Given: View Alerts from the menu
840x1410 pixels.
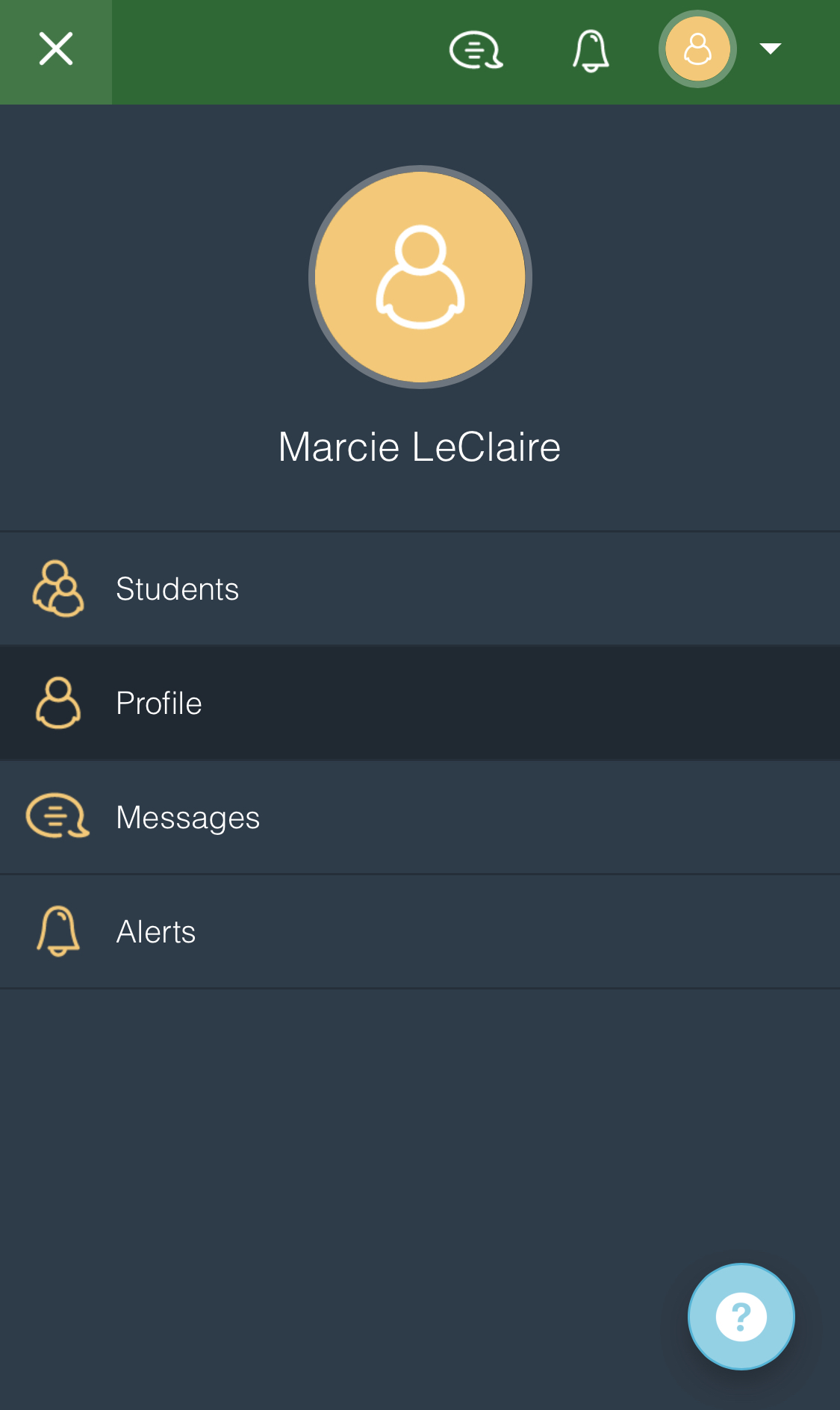Looking at the screenshot, I should click(x=420, y=931).
